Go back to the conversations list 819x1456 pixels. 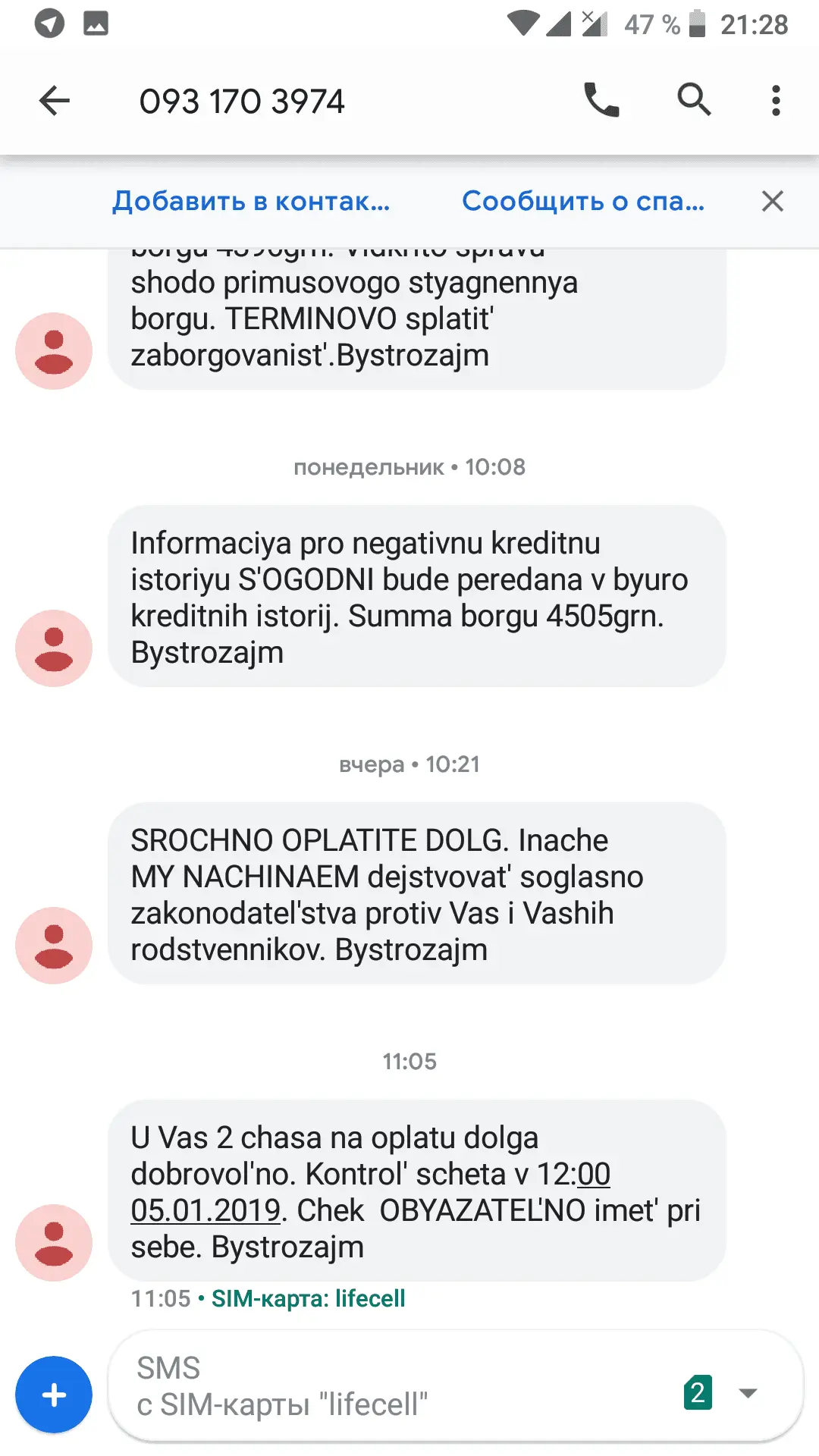(55, 101)
